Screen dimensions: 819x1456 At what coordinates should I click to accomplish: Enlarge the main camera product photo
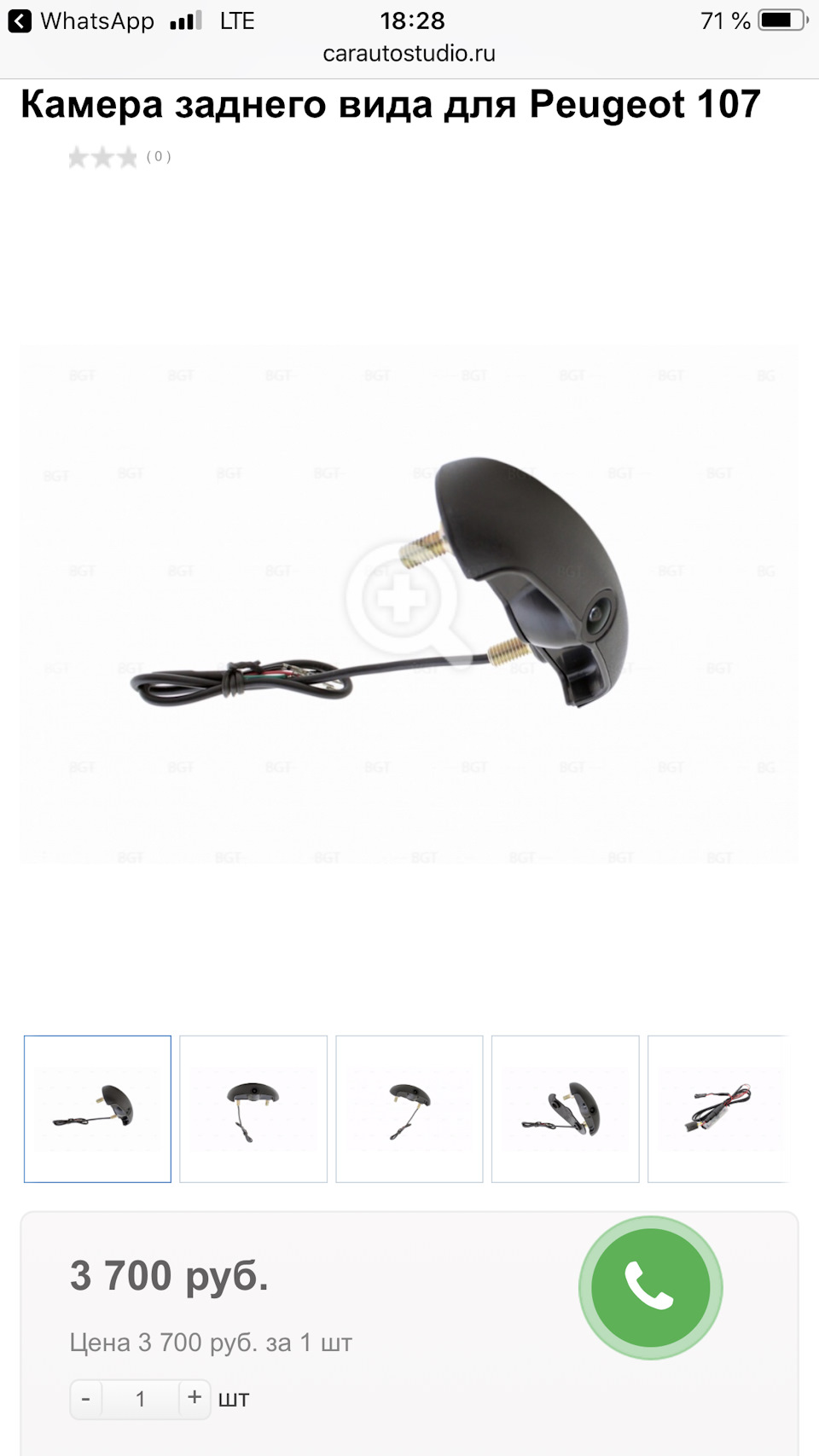pos(402,599)
